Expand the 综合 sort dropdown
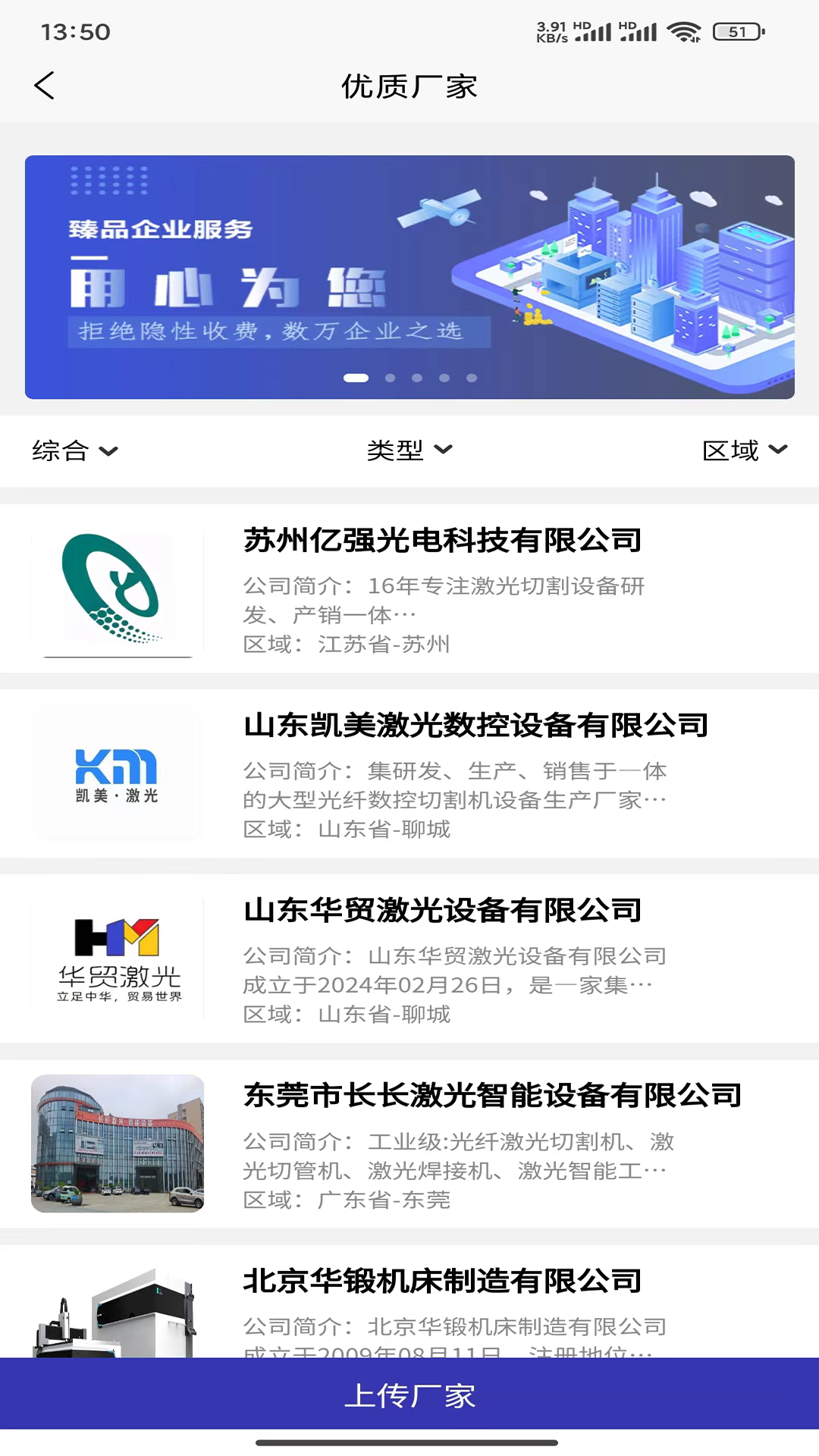 tap(74, 450)
